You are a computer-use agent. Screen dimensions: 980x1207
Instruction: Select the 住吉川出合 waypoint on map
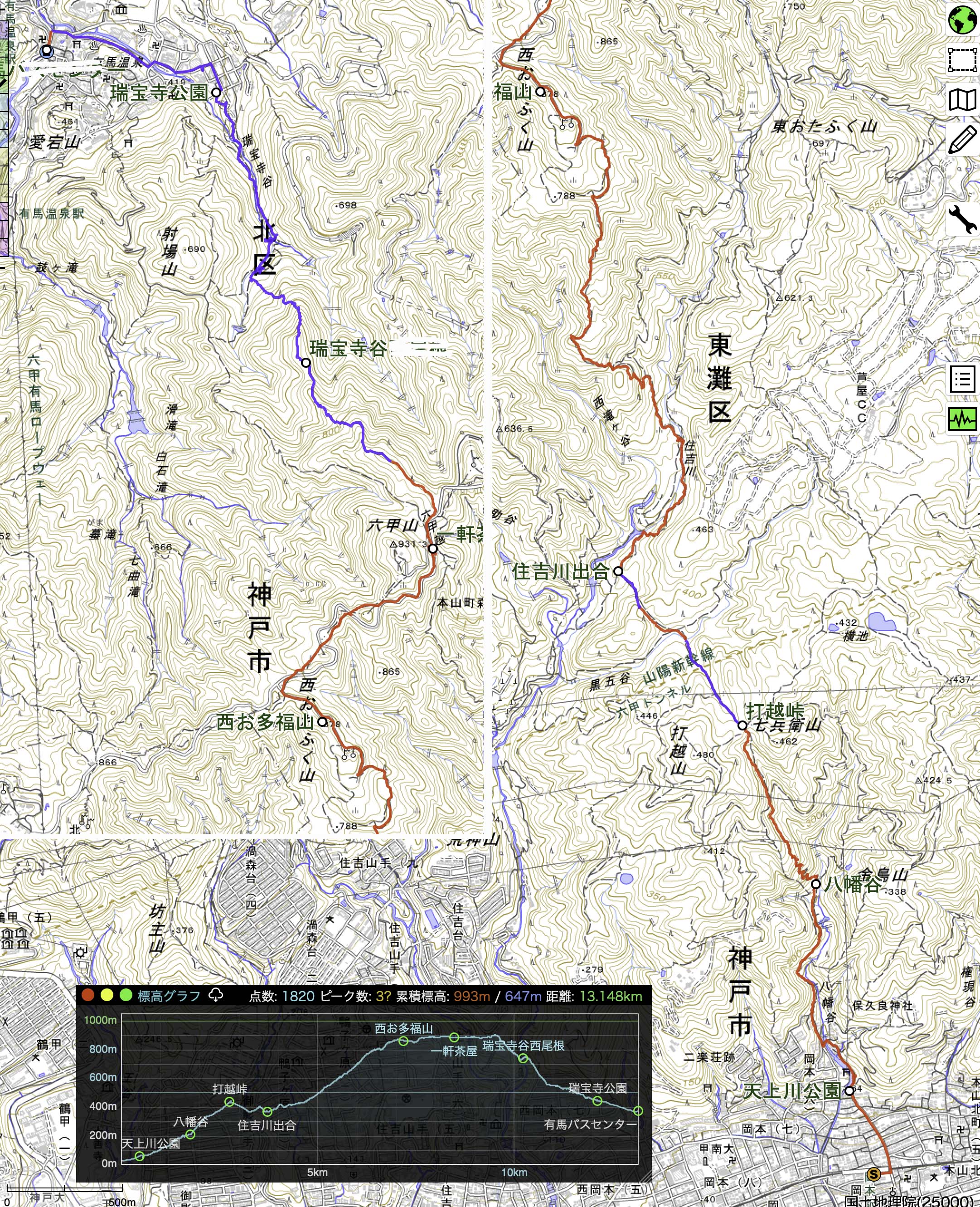(618, 571)
